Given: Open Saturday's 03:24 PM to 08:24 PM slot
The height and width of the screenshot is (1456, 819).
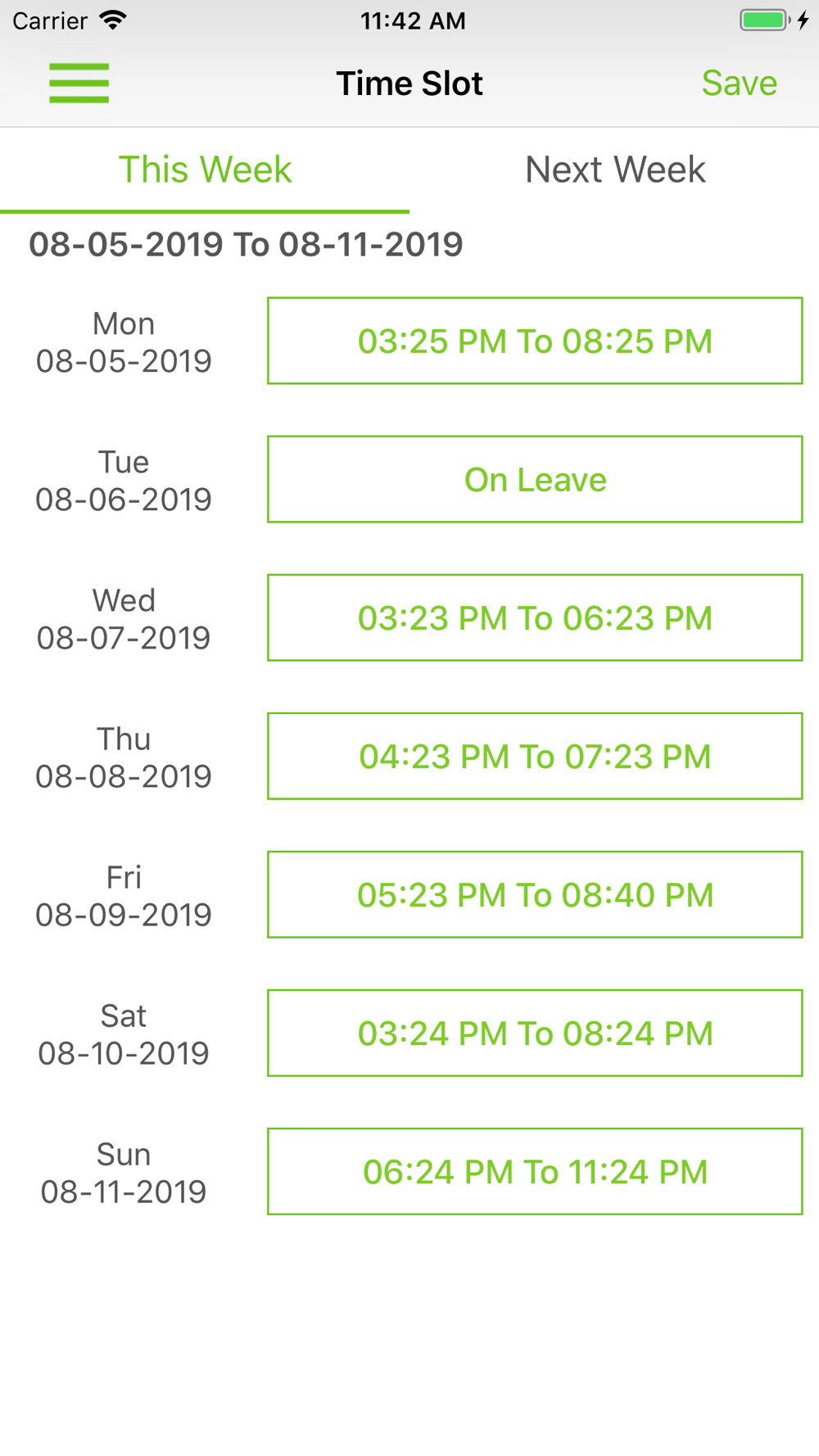Looking at the screenshot, I should pyautogui.click(x=535, y=1033).
